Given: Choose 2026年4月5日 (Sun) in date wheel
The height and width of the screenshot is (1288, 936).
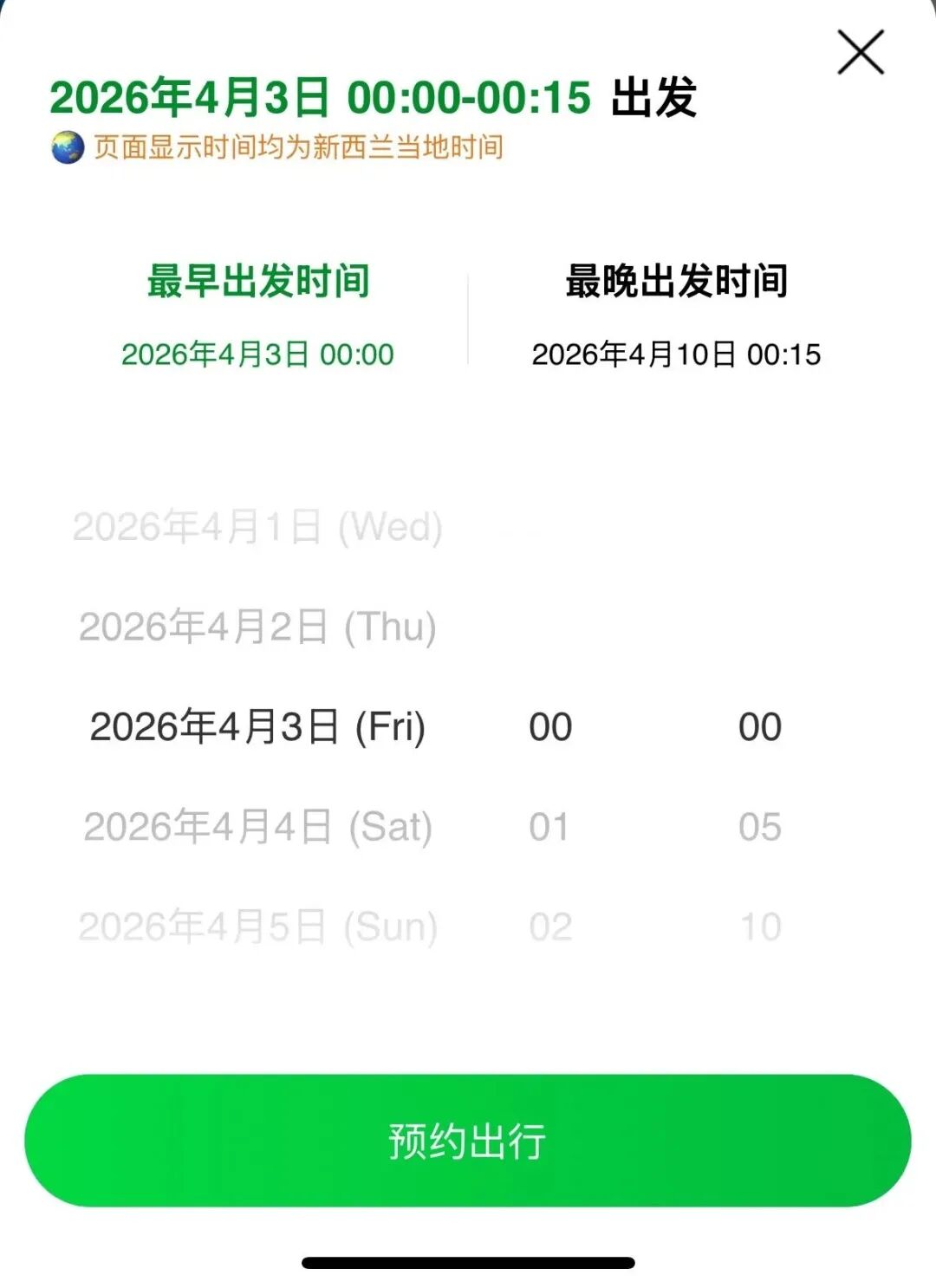Looking at the screenshot, I should [257, 927].
